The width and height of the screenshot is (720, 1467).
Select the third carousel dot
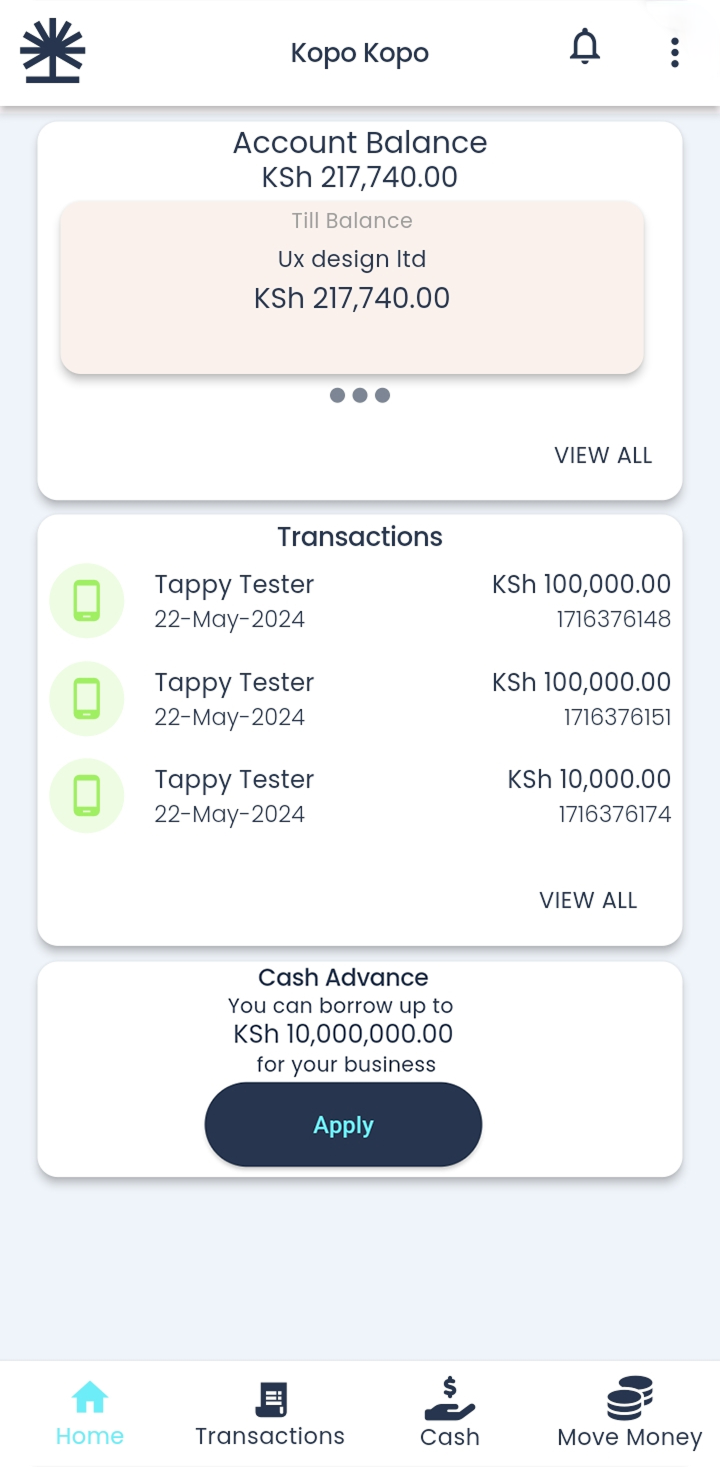[382, 395]
